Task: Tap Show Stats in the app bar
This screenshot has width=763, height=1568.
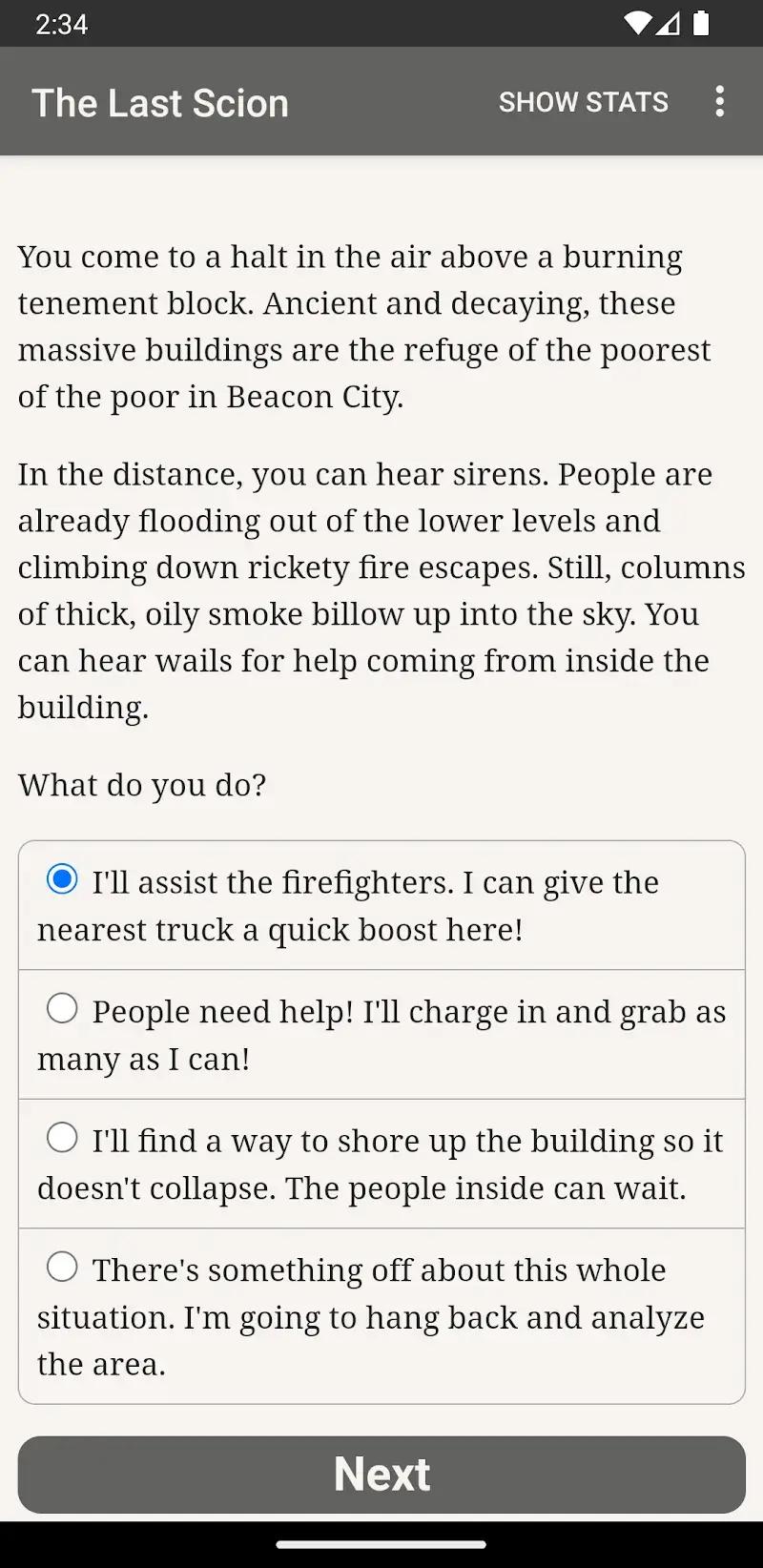Action: coord(583,102)
